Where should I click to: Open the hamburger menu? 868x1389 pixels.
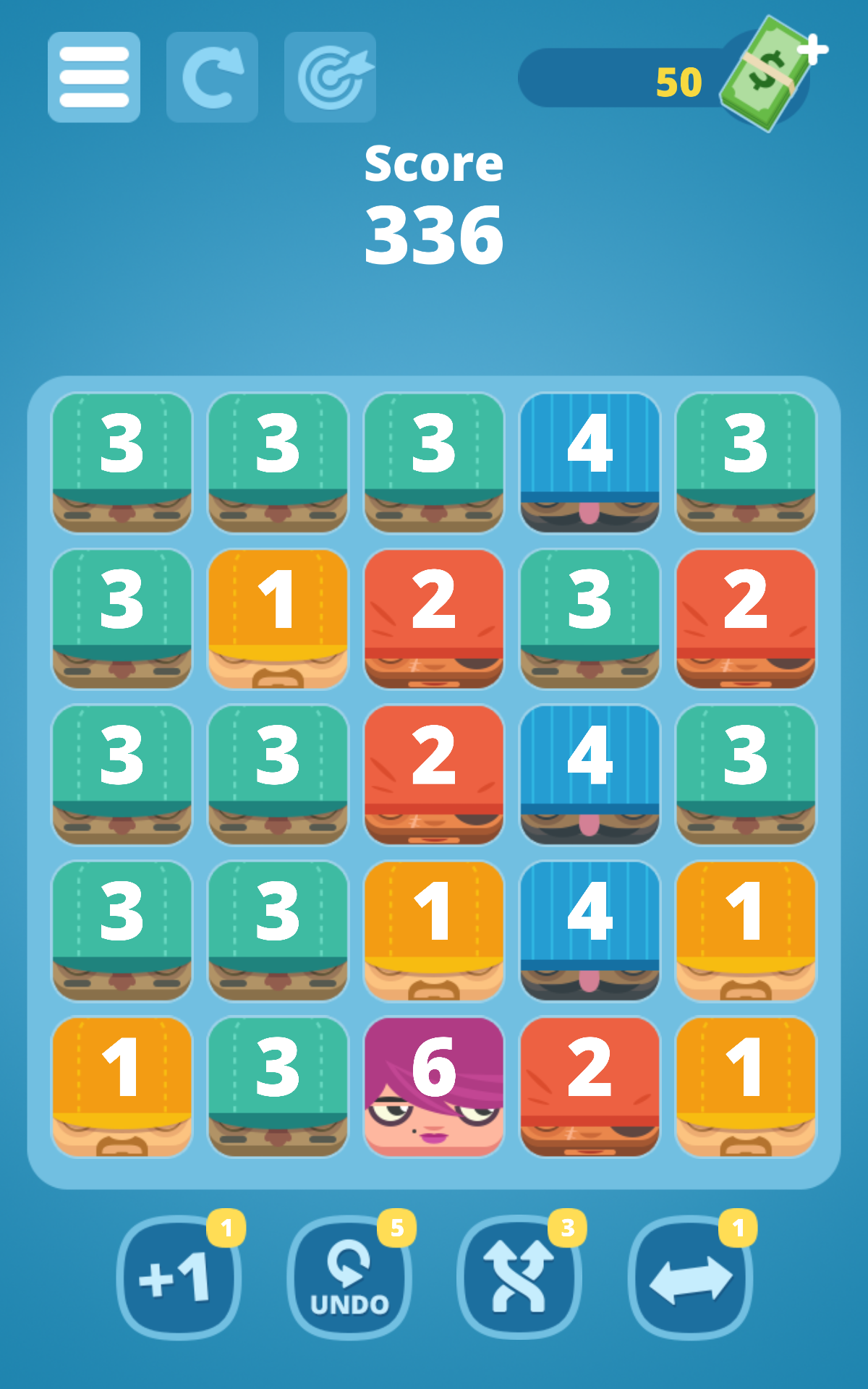tap(93, 77)
